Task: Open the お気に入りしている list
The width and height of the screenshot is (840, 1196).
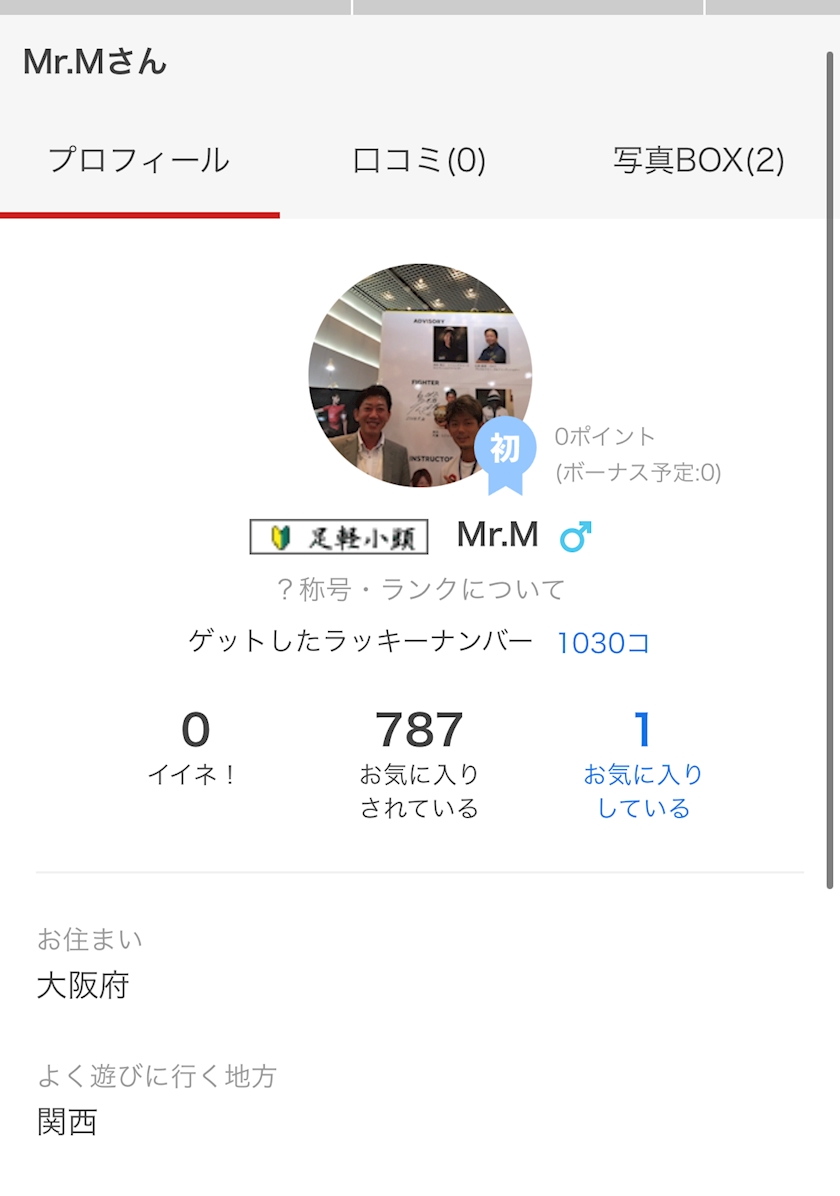Action: coord(642,765)
